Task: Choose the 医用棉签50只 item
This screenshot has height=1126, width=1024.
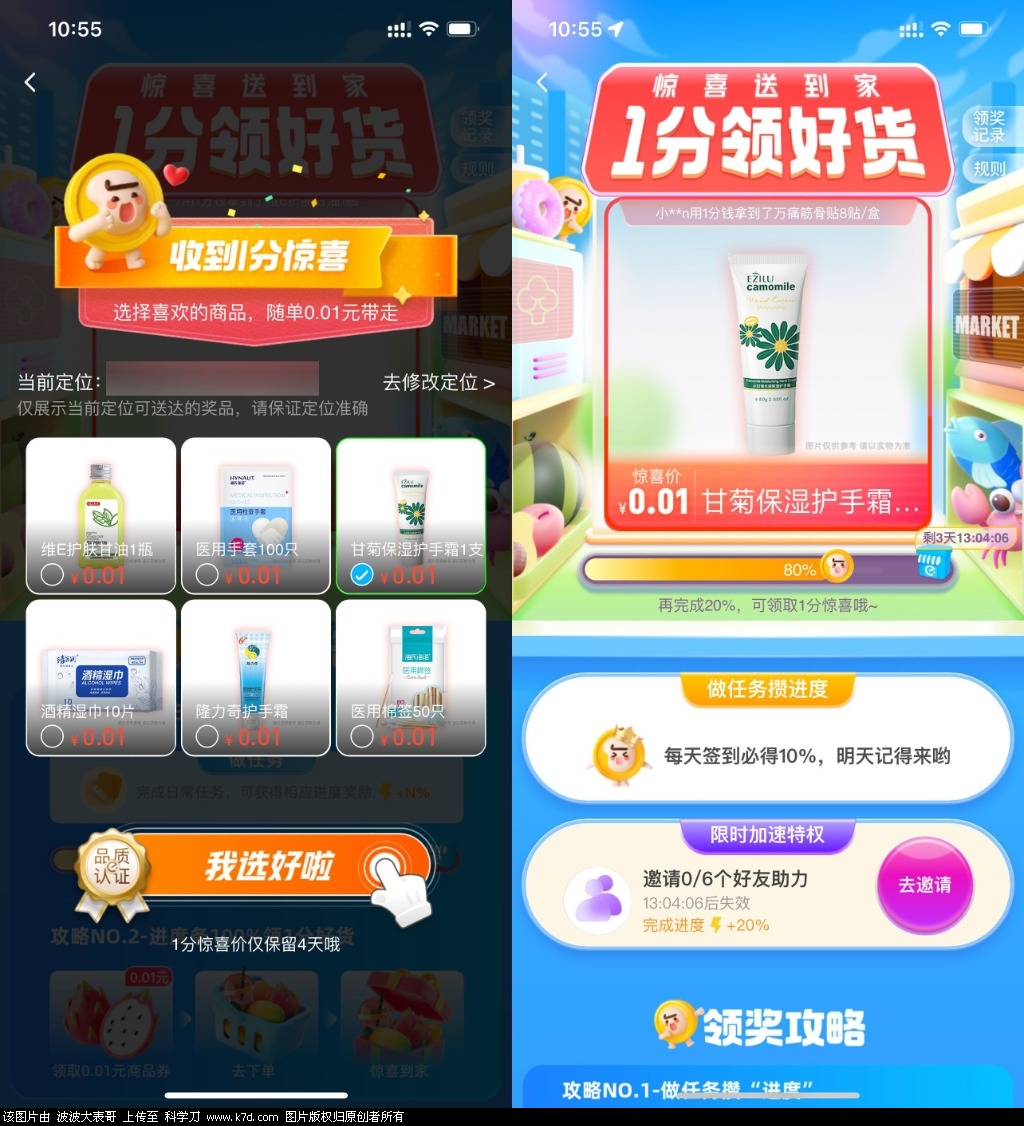Action: tap(411, 678)
